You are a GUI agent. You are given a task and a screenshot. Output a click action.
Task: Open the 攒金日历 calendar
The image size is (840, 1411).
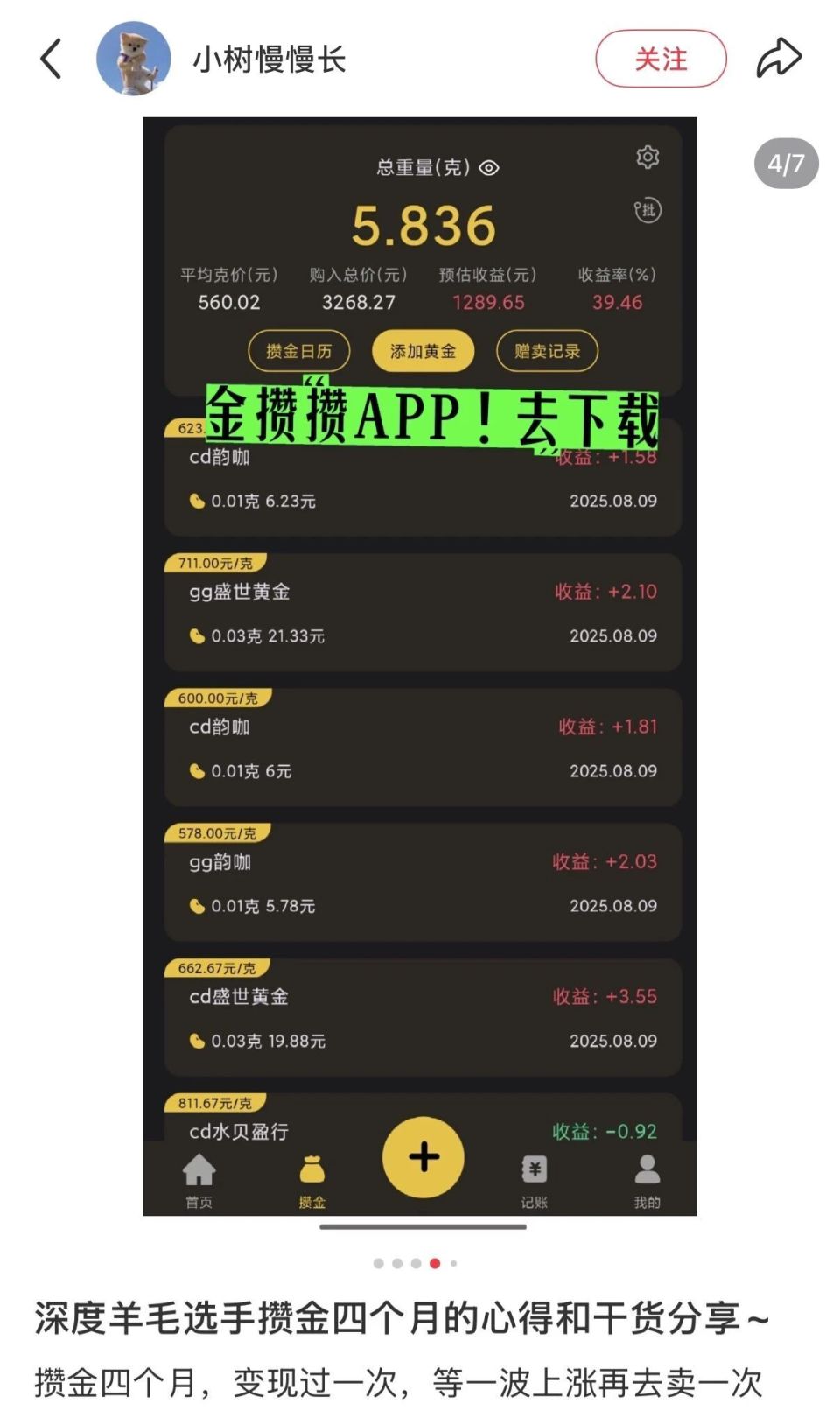pos(300,350)
